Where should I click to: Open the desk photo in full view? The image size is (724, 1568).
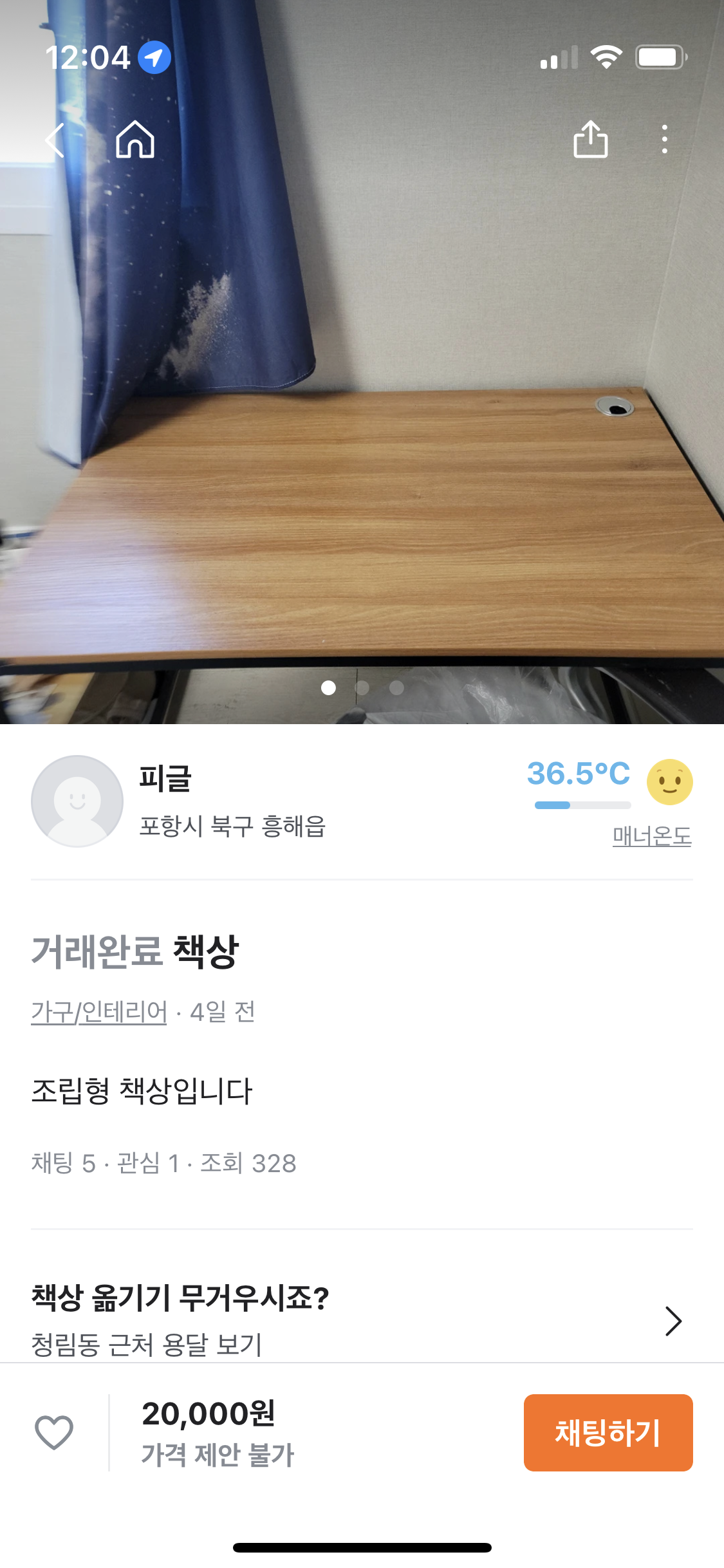(x=362, y=451)
